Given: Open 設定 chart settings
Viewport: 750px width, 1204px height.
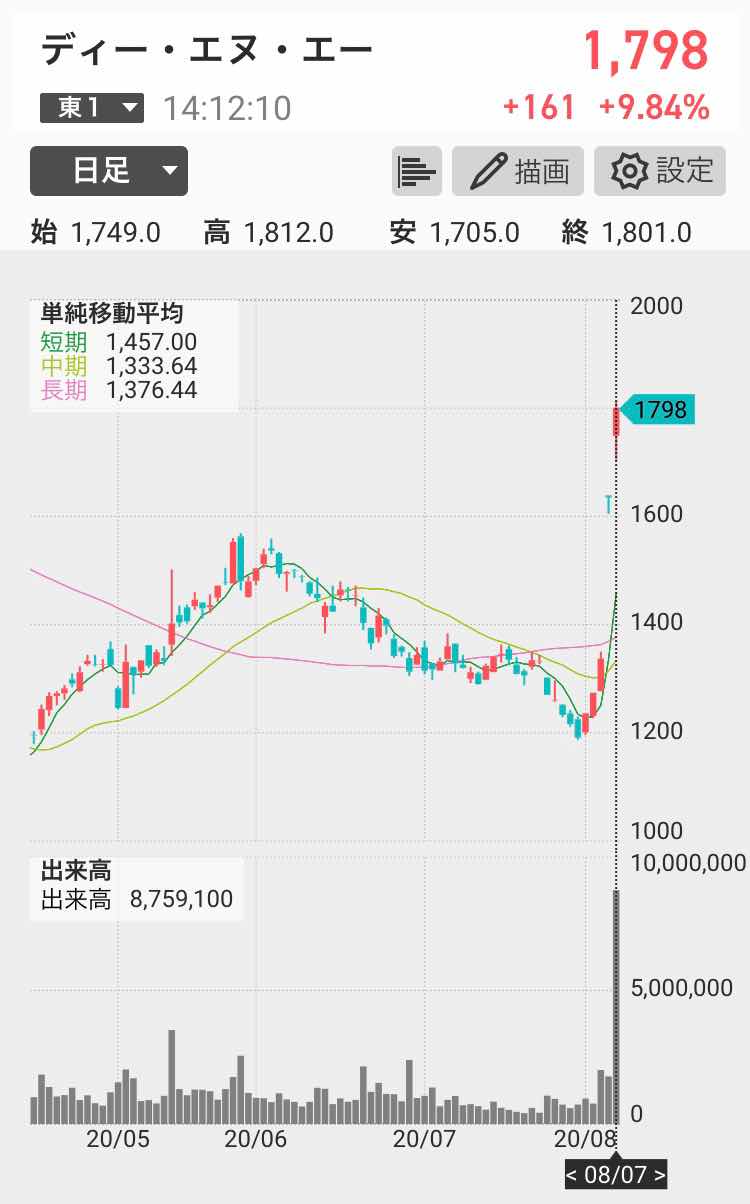Looking at the screenshot, I should click(660, 171).
